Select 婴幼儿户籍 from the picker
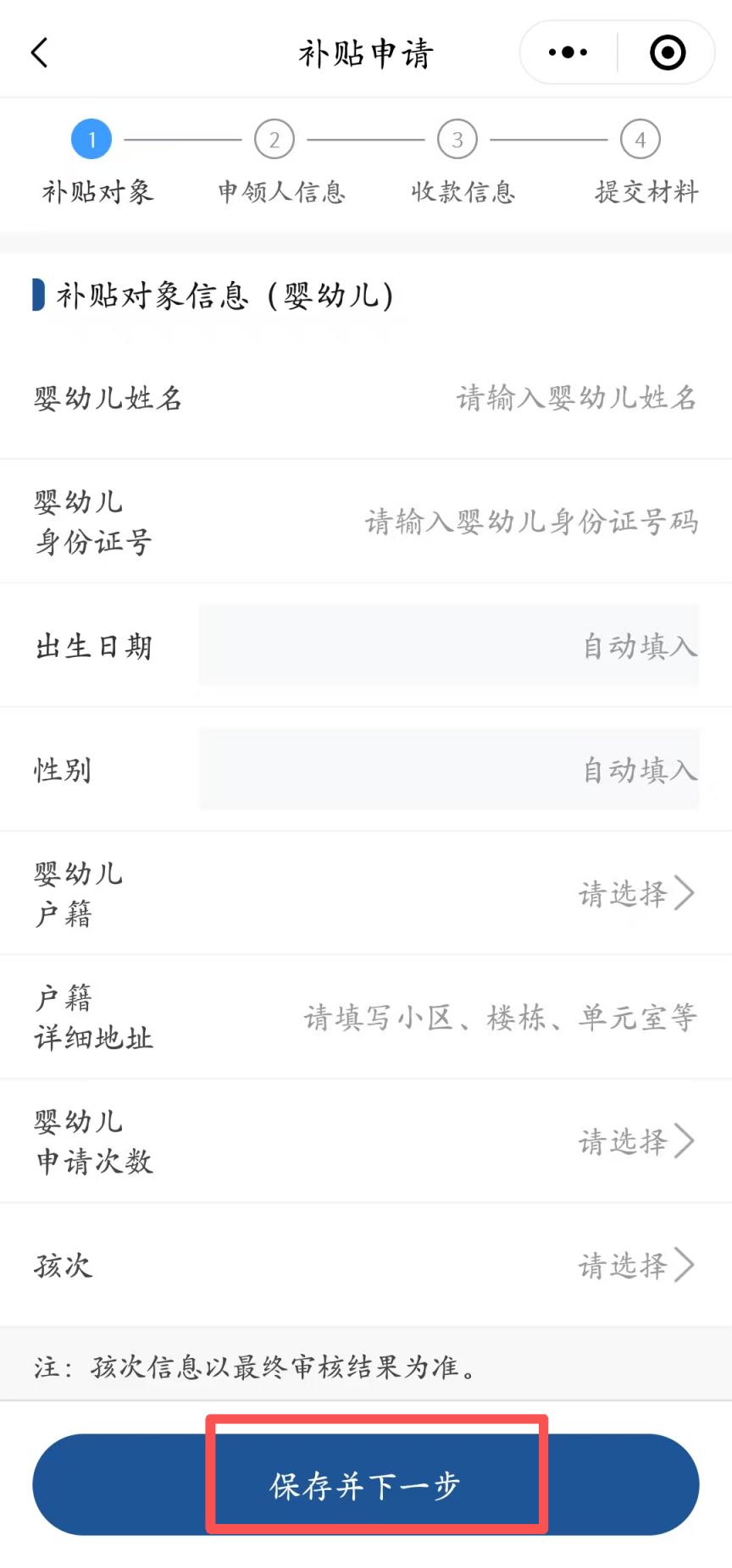Viewport: 732px width, 1568px height. (x=635, y=893)
